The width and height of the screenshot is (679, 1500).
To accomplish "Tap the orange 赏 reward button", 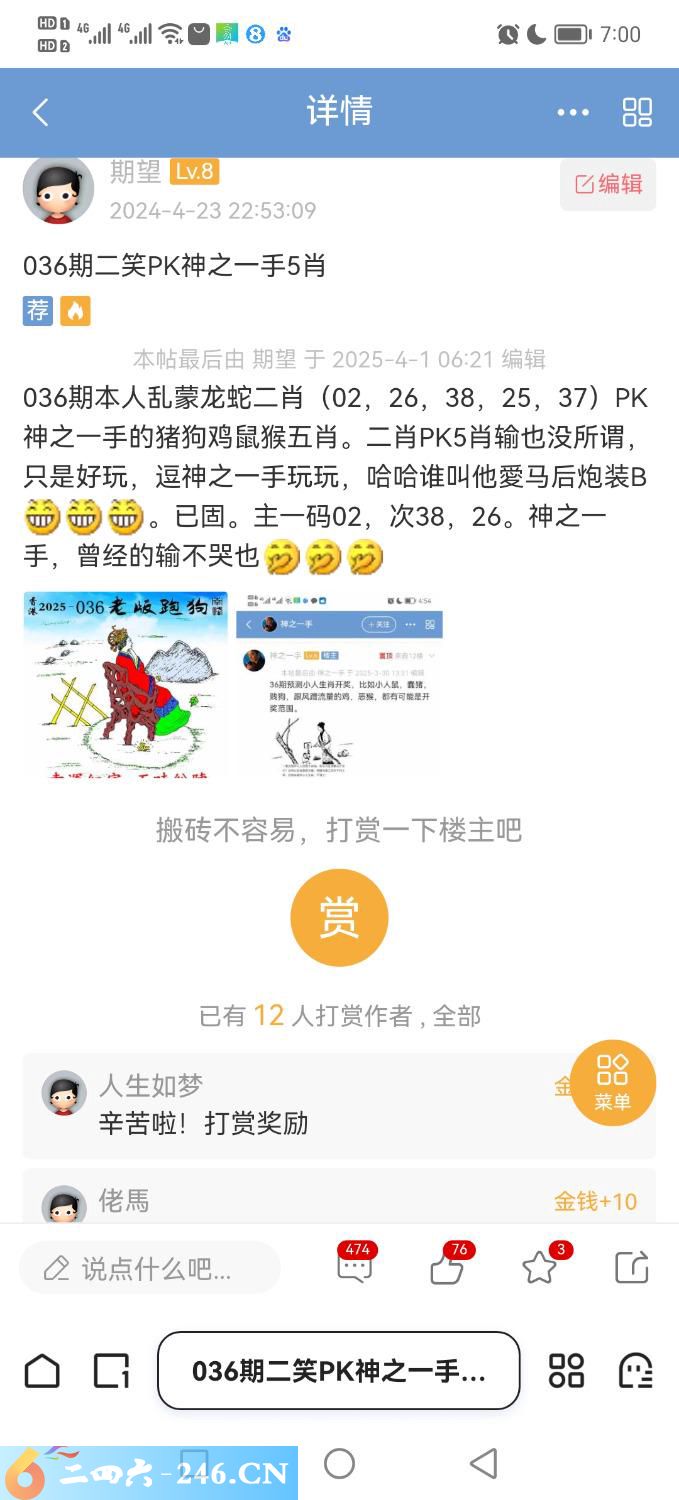I will pos(339,917).
